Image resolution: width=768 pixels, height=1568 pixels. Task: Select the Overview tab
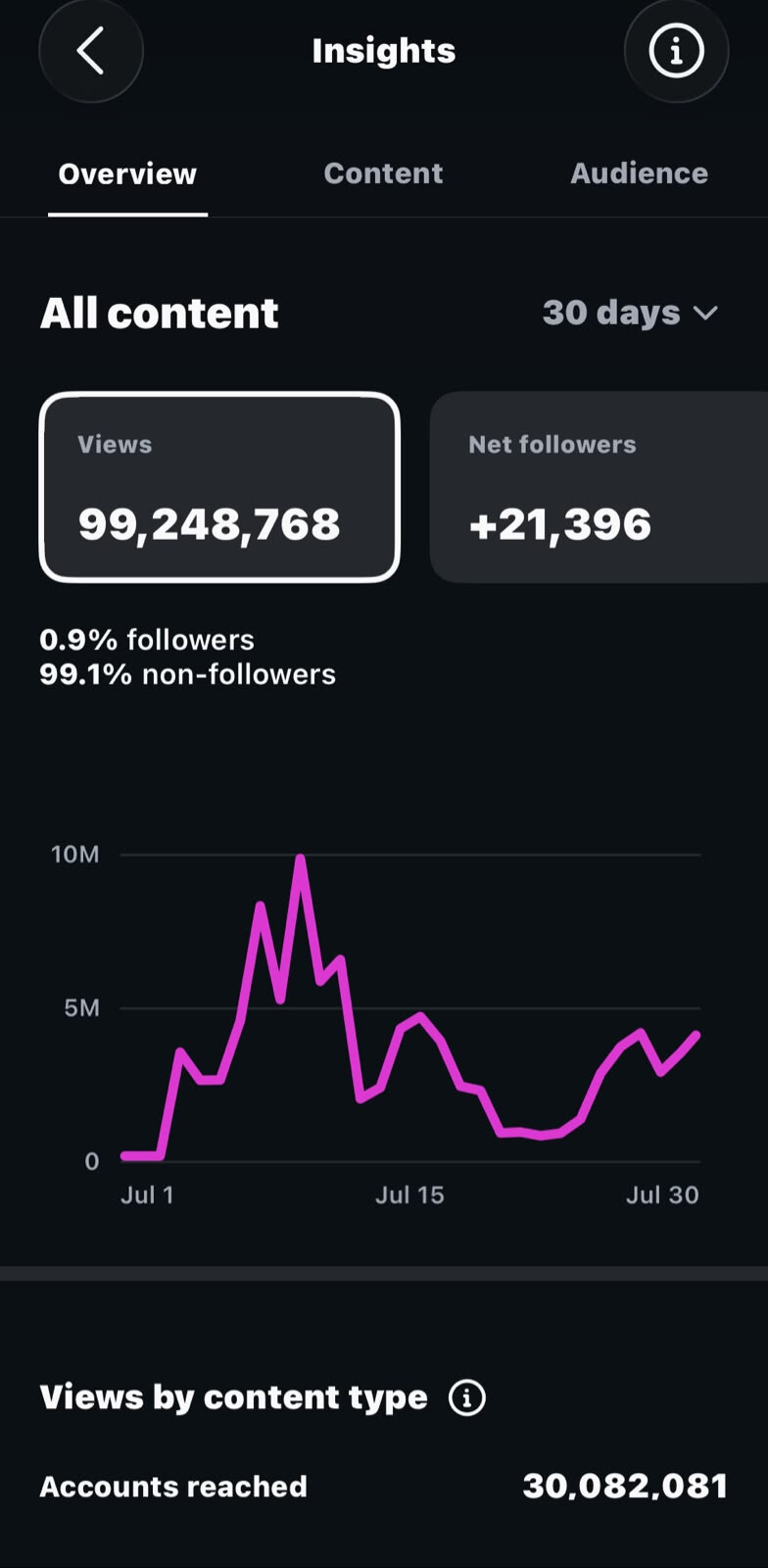tap(127, 174)
